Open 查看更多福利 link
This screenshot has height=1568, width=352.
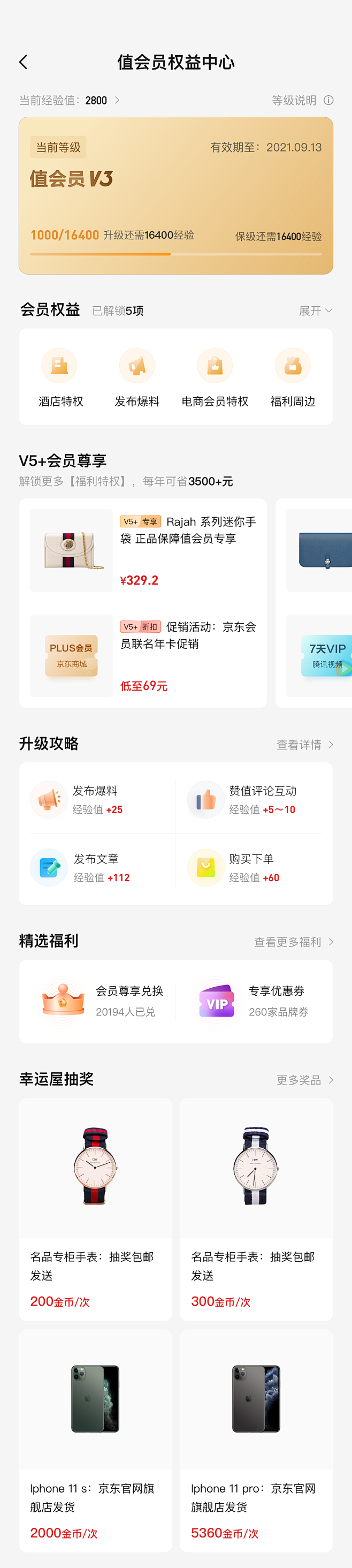point(293,942)
